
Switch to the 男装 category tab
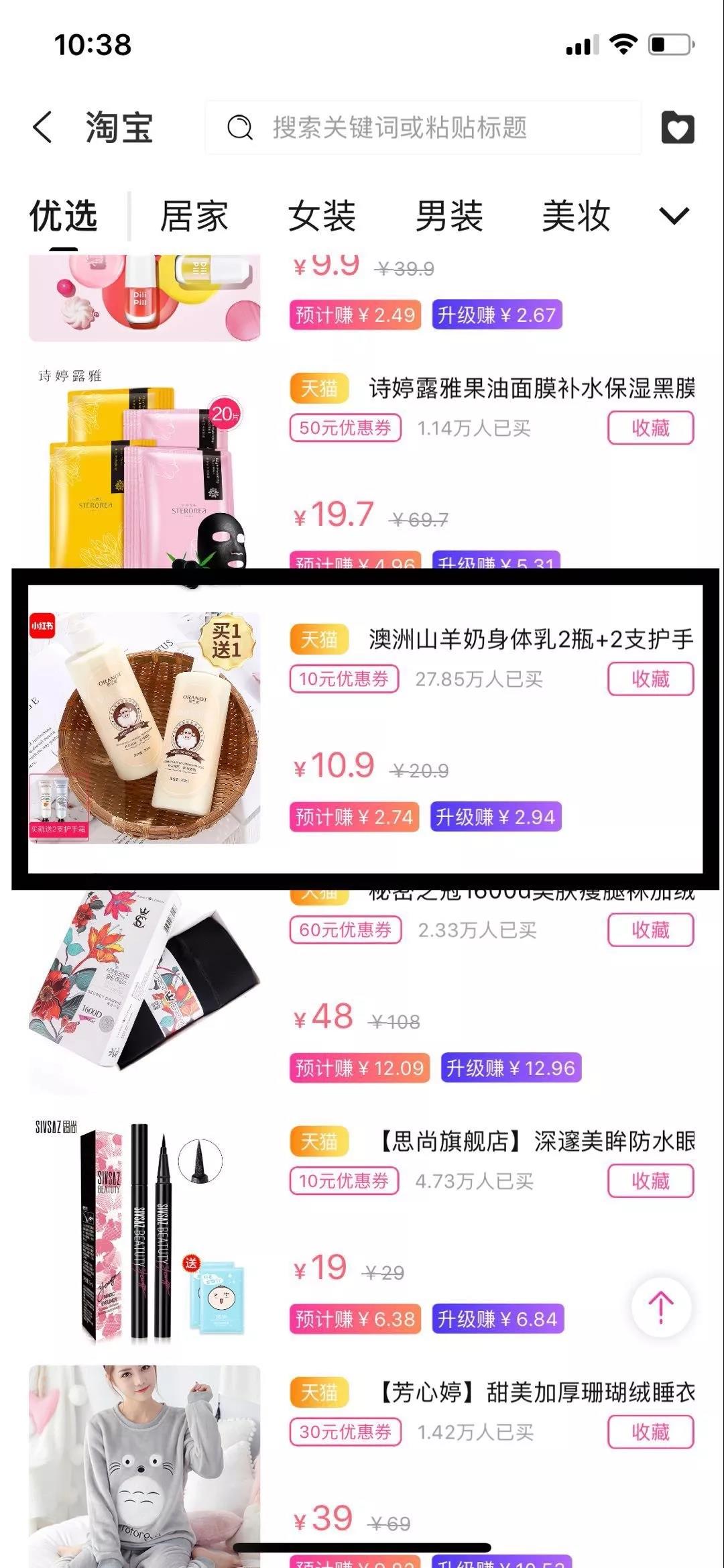pyautogui.click(x=448, y=217)
